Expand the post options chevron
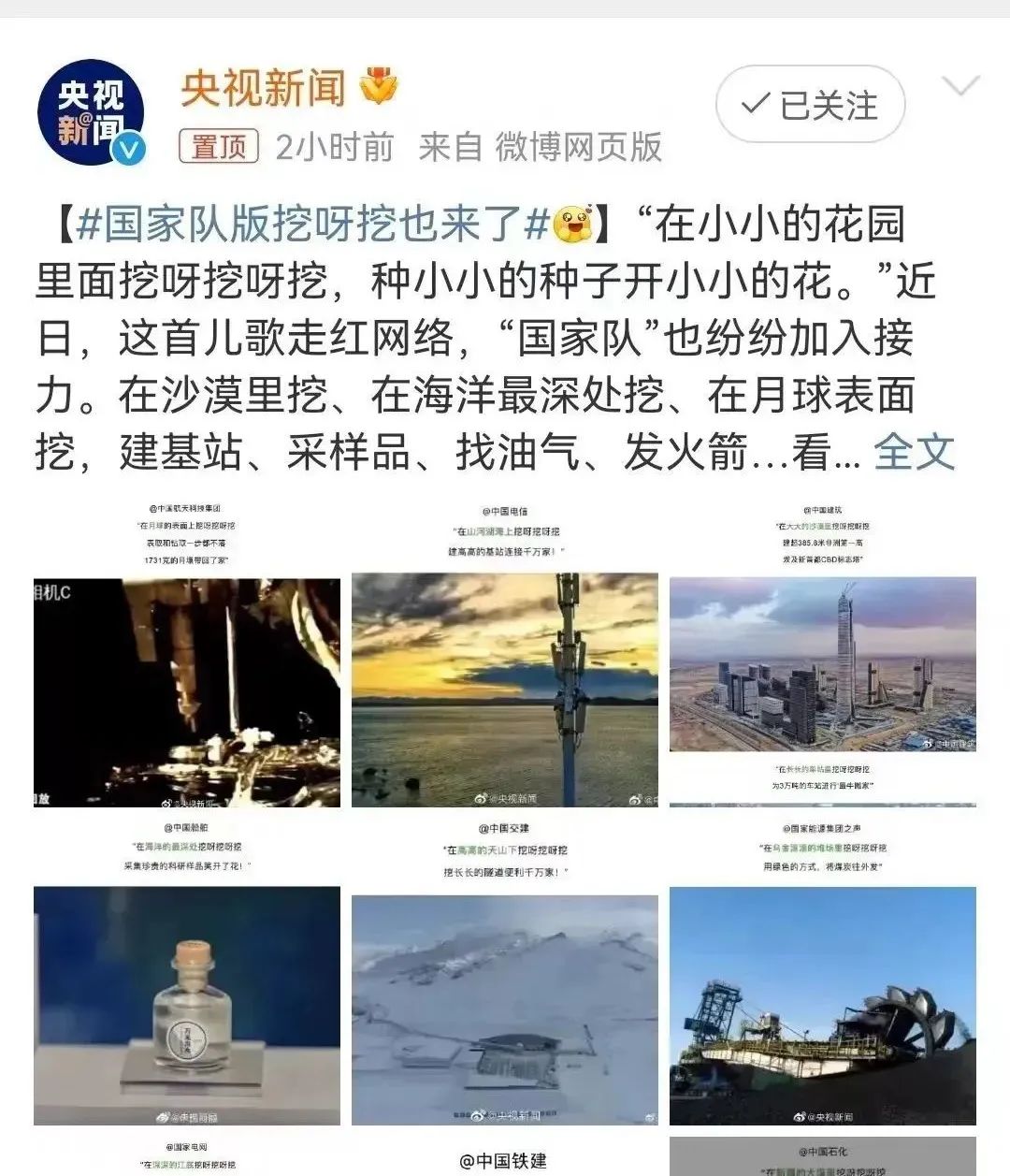 959,88
